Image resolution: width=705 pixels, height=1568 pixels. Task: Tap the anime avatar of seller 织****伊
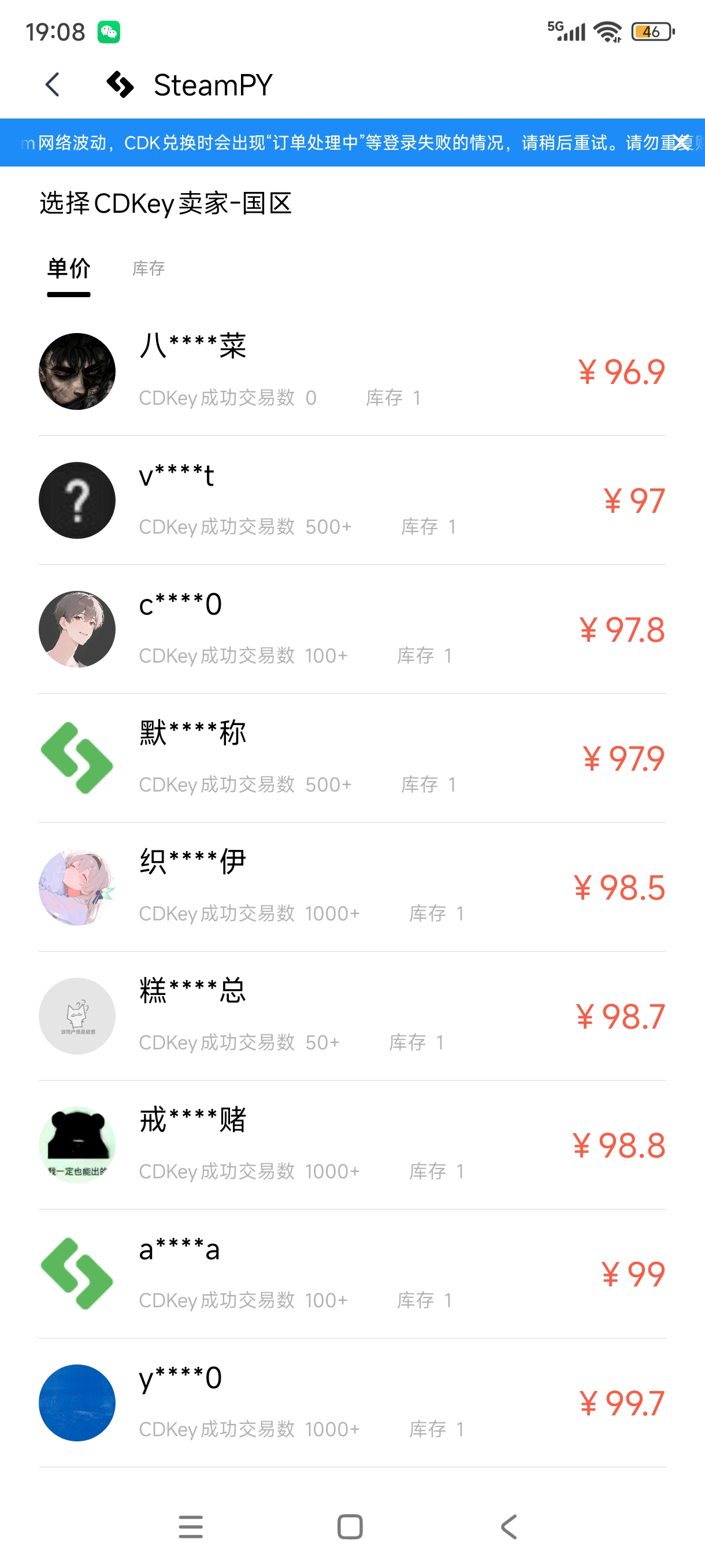[x=77, y=886]
